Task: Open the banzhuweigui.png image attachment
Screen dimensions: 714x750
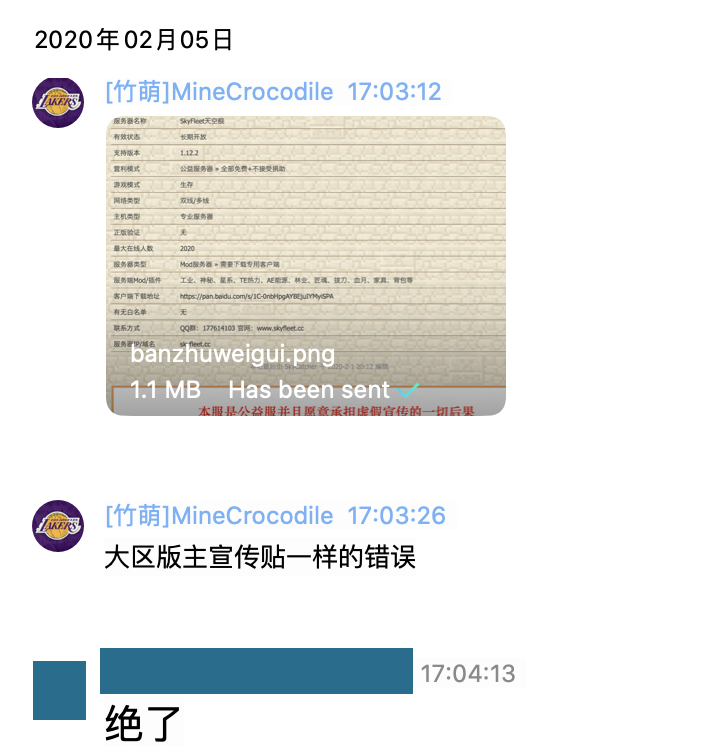Action: [305, 265]
